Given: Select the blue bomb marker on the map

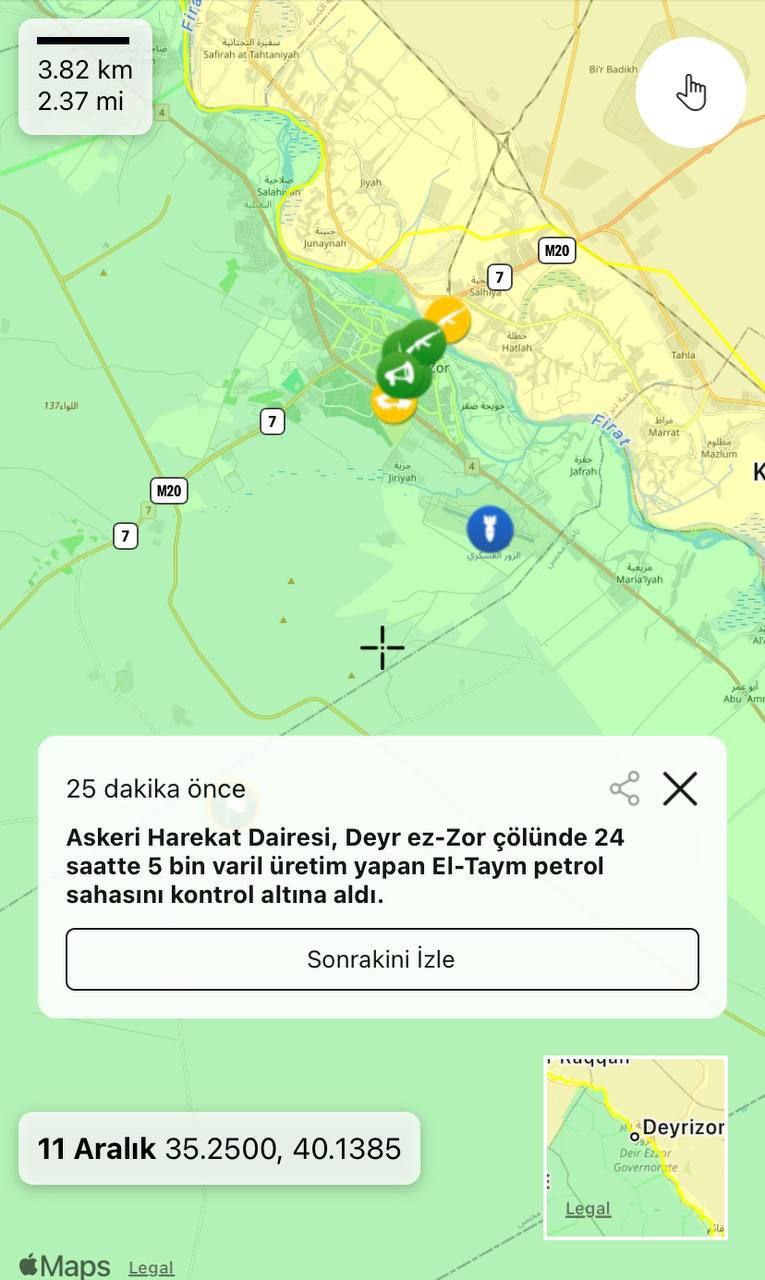Looking at the screenshot, I should 490,529.
